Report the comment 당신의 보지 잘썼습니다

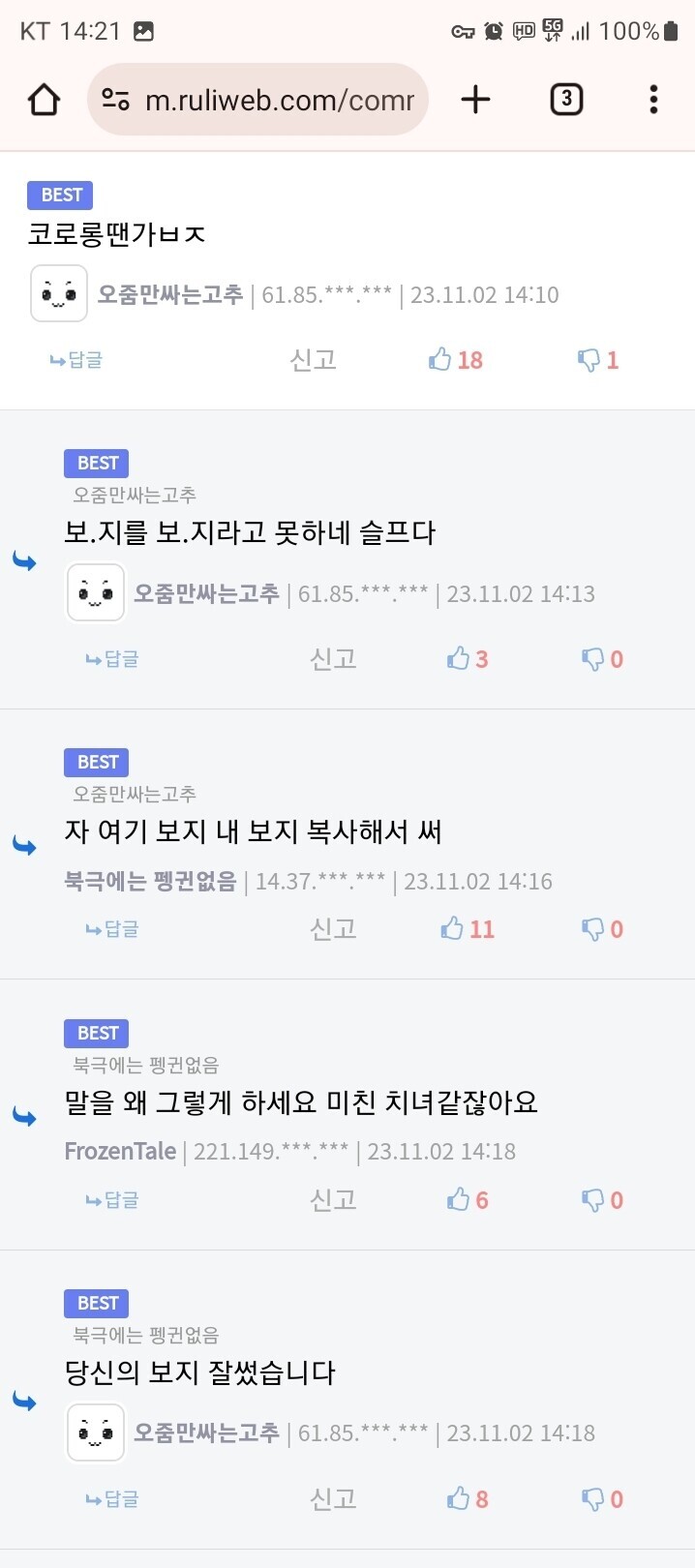333,1499
